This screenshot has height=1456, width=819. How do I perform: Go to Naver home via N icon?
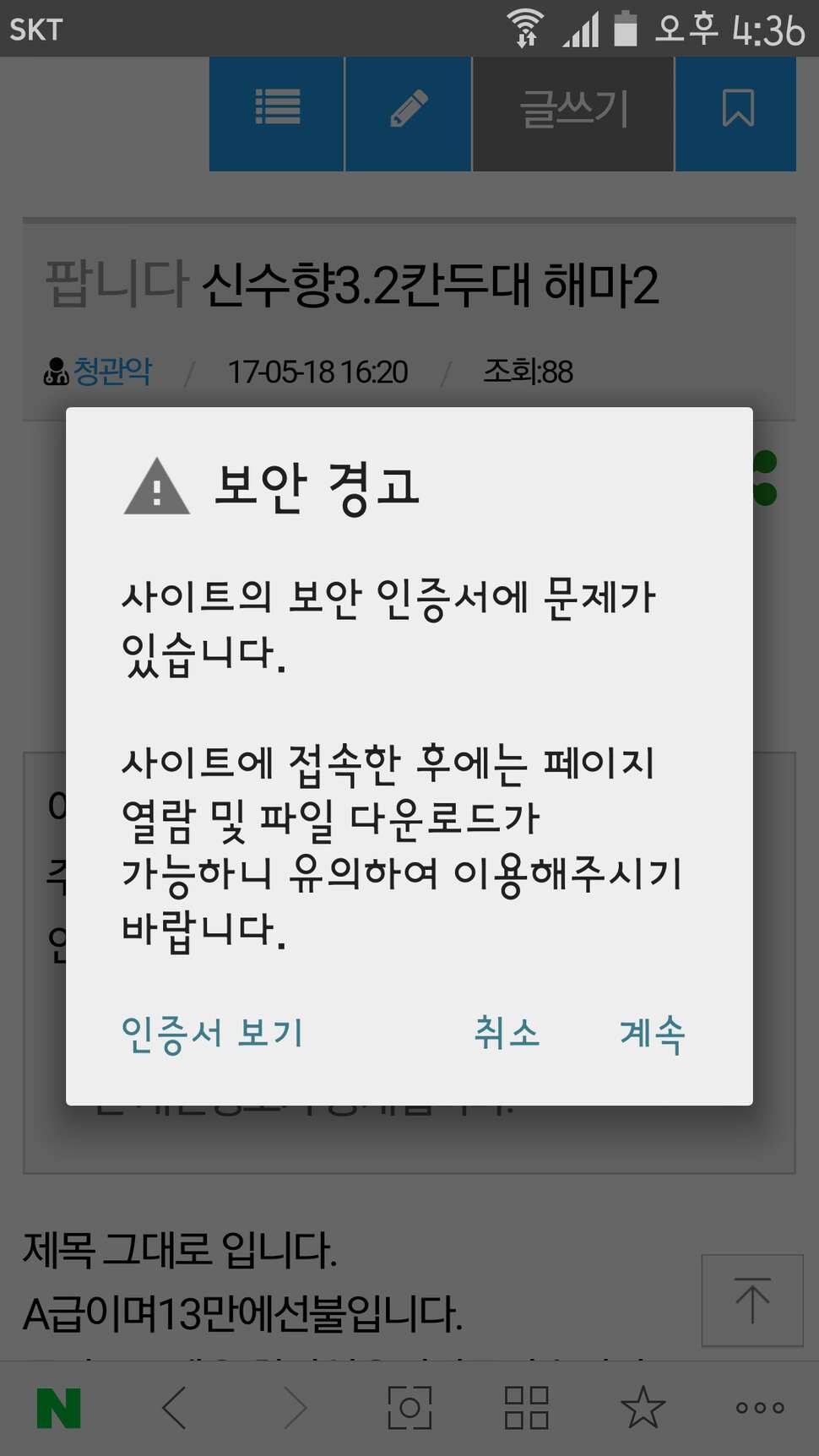coord(59,1408)
